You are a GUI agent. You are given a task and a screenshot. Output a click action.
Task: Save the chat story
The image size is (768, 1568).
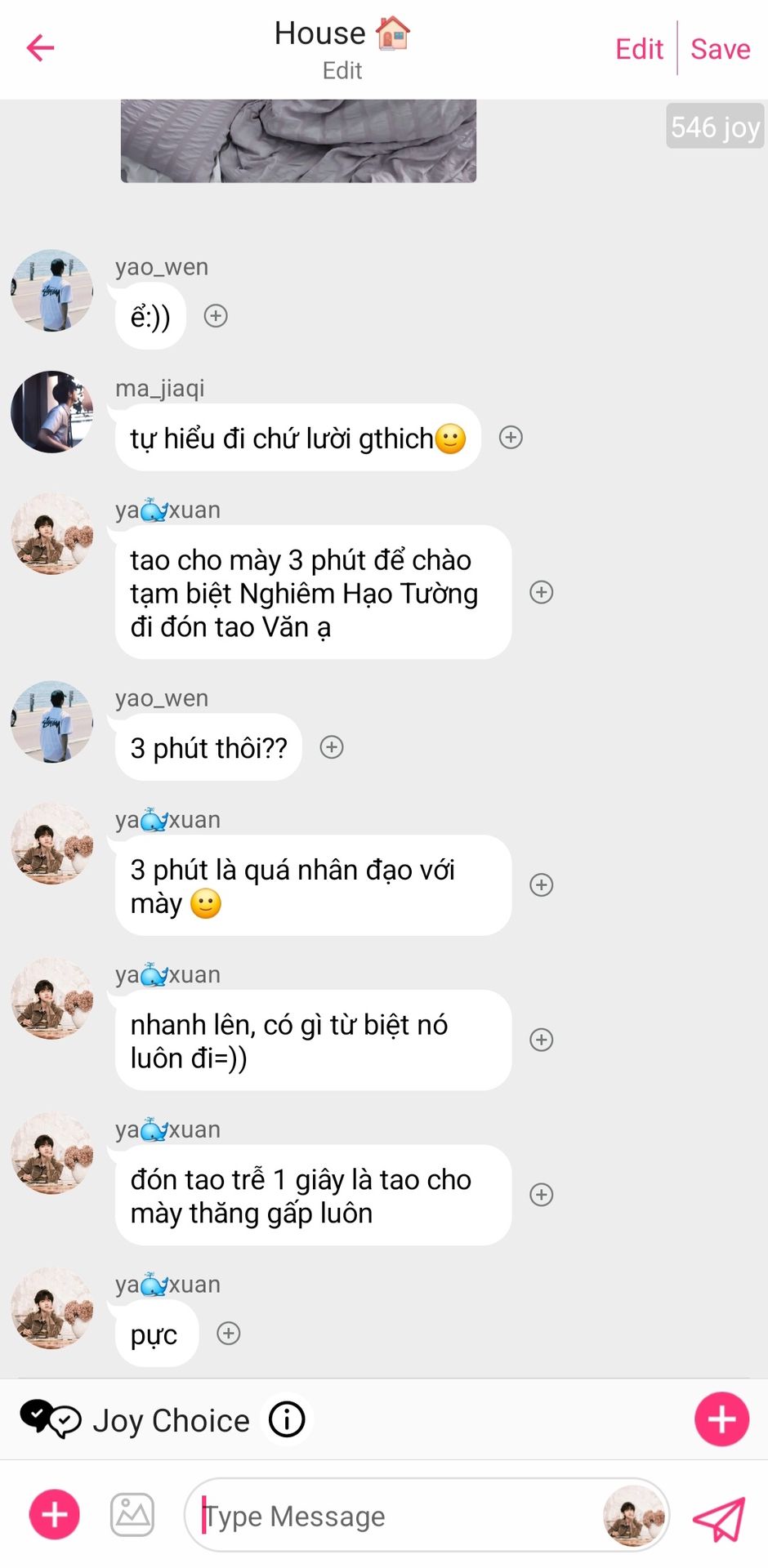(720, 49)
